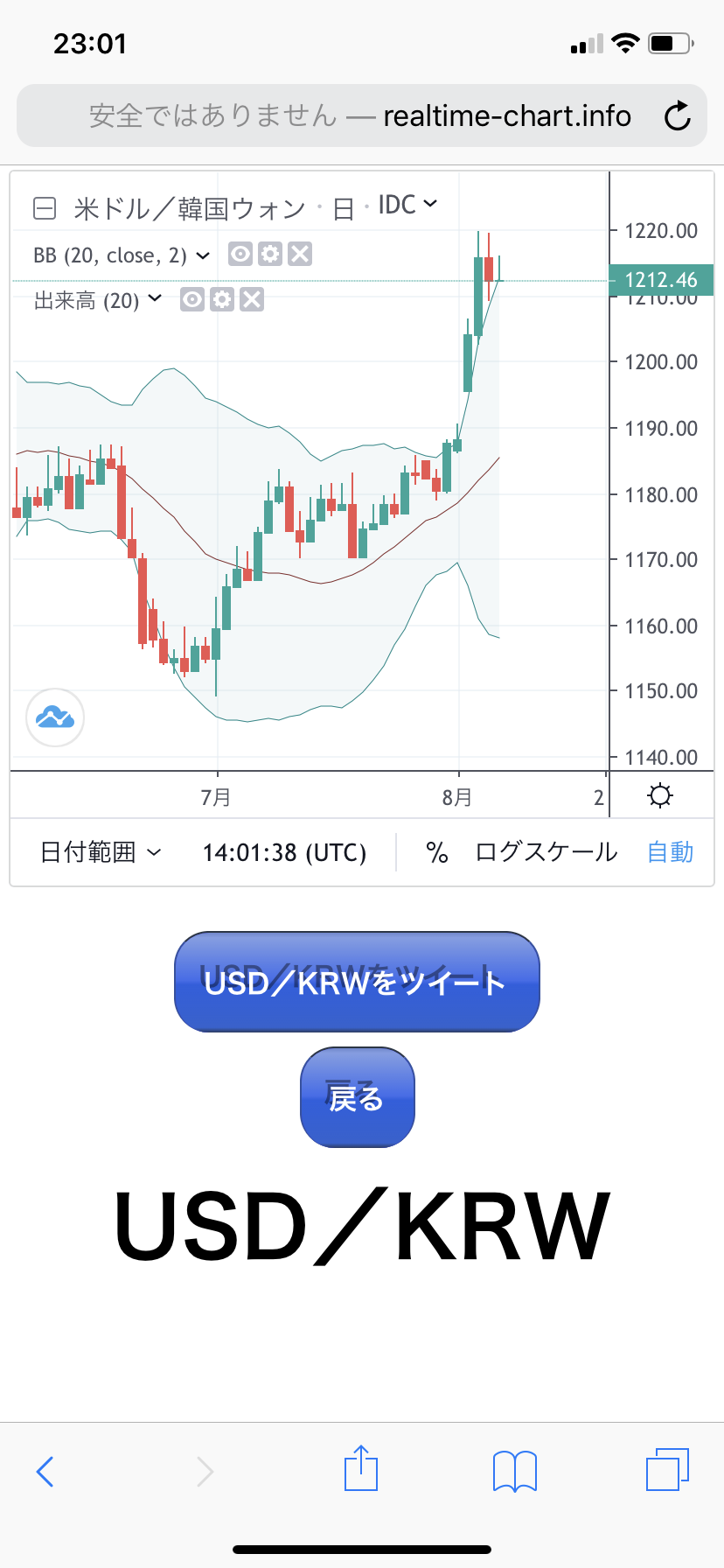This screenshot has height=1568, width=724.
Task: Toggle the % percent scale
Action: point(436,852)
